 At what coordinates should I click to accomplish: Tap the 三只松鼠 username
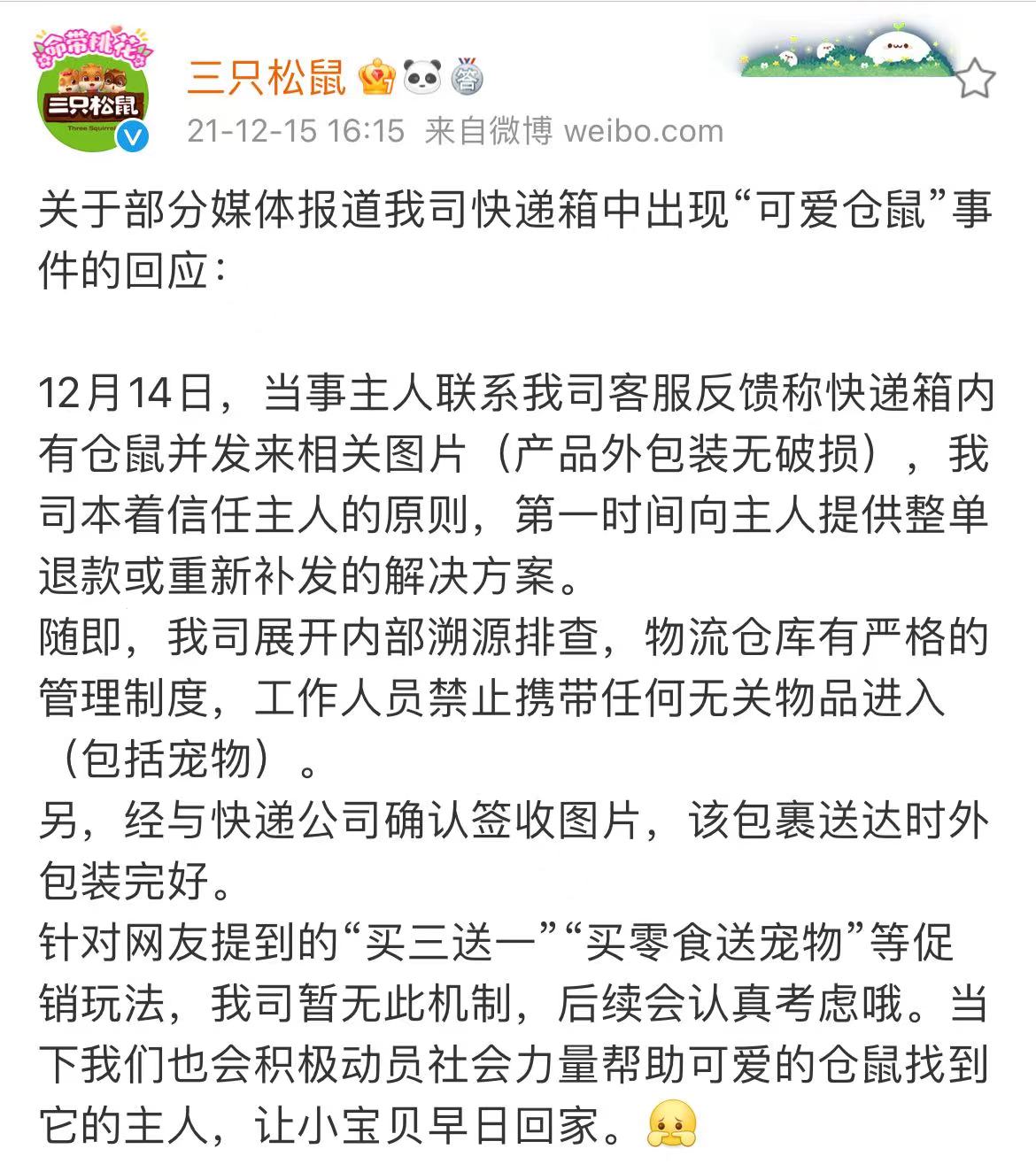click(266, 78)
